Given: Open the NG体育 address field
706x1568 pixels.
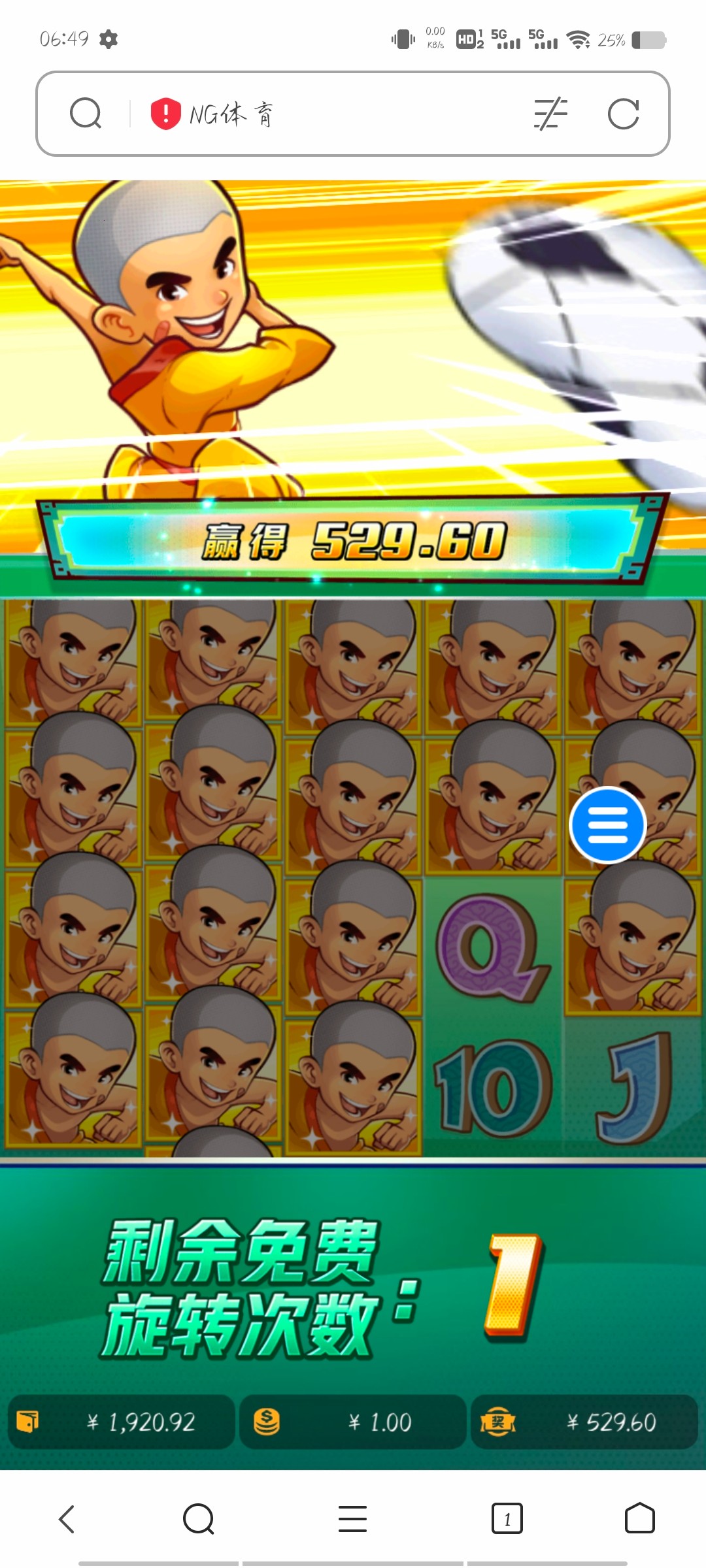Looking at the screenshot, I should point(327,114).
